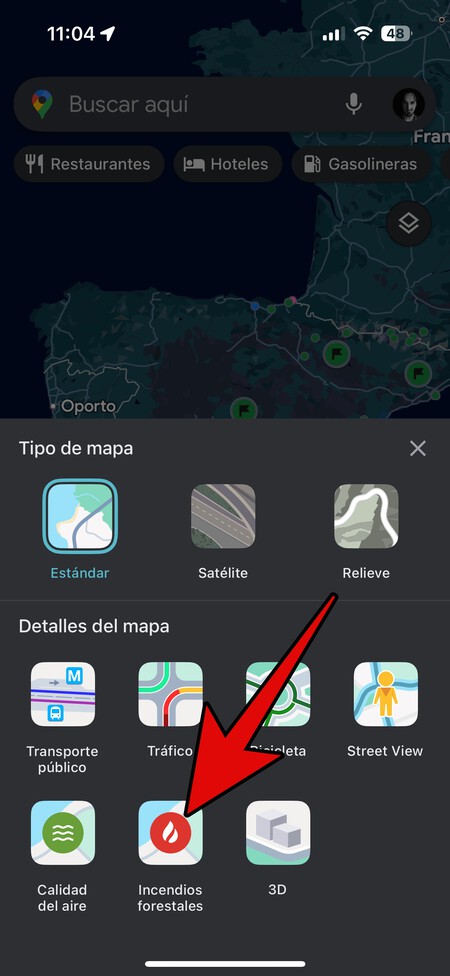Select the Satélite map type

coord(223,516)
